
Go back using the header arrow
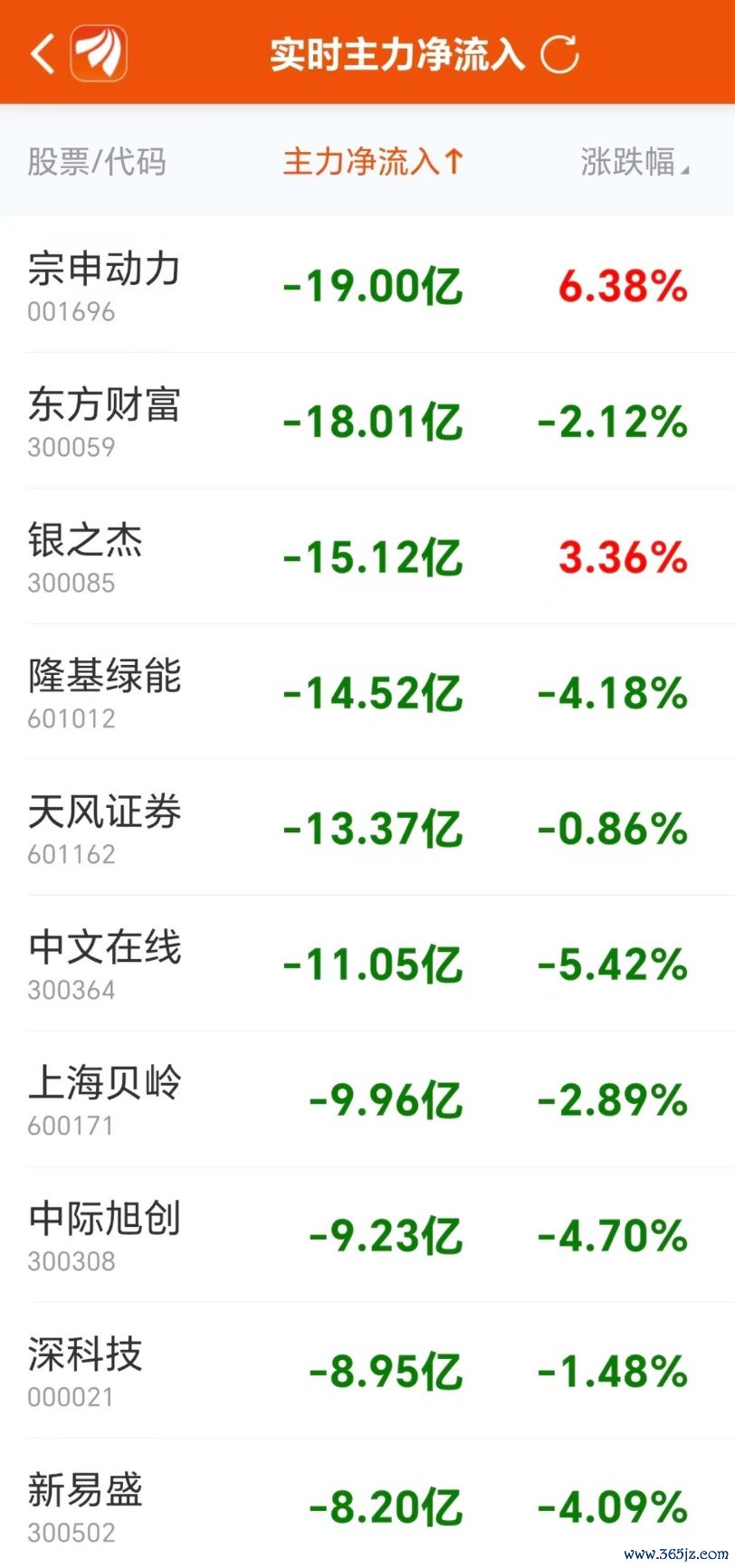coord(42,53)
